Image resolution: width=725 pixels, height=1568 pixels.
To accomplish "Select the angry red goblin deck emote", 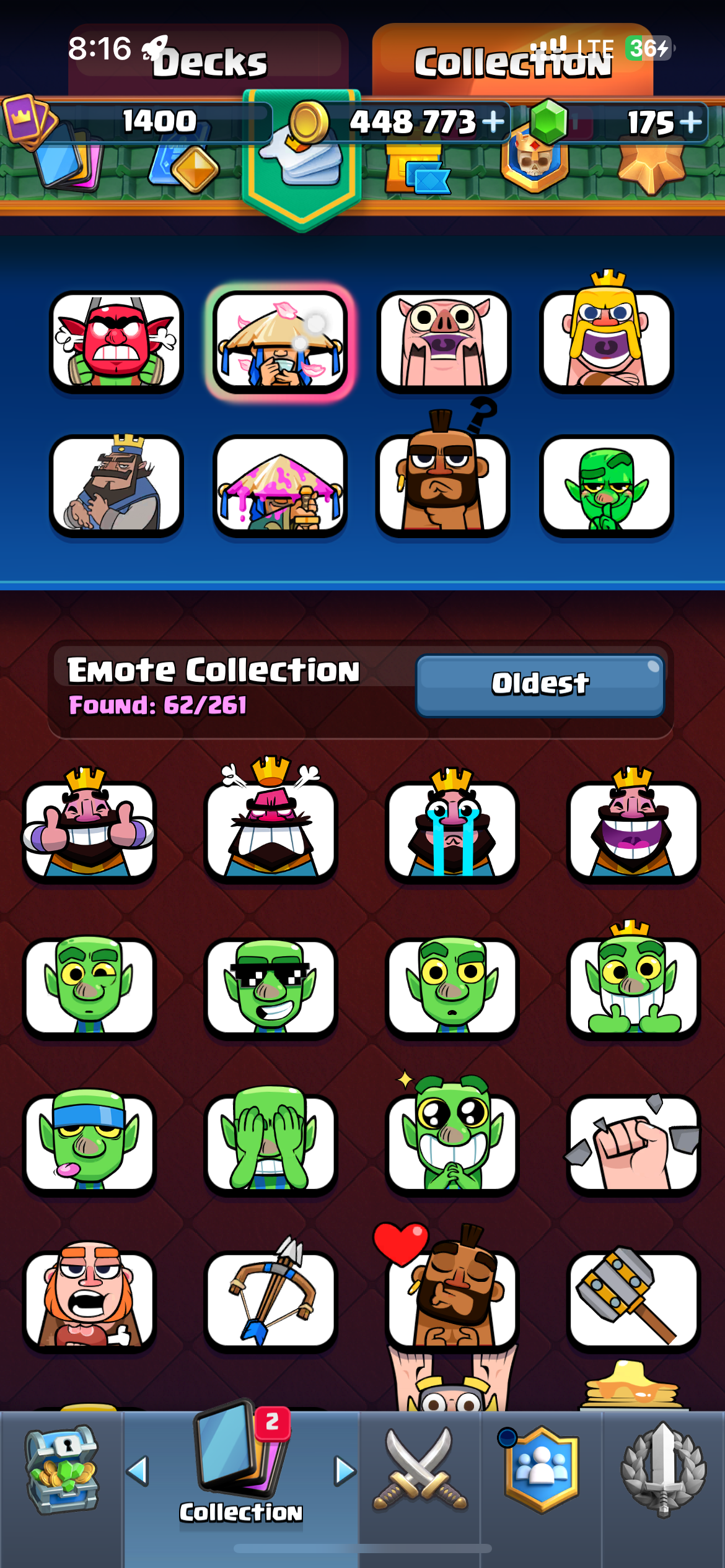I will [x=116, y=341].
